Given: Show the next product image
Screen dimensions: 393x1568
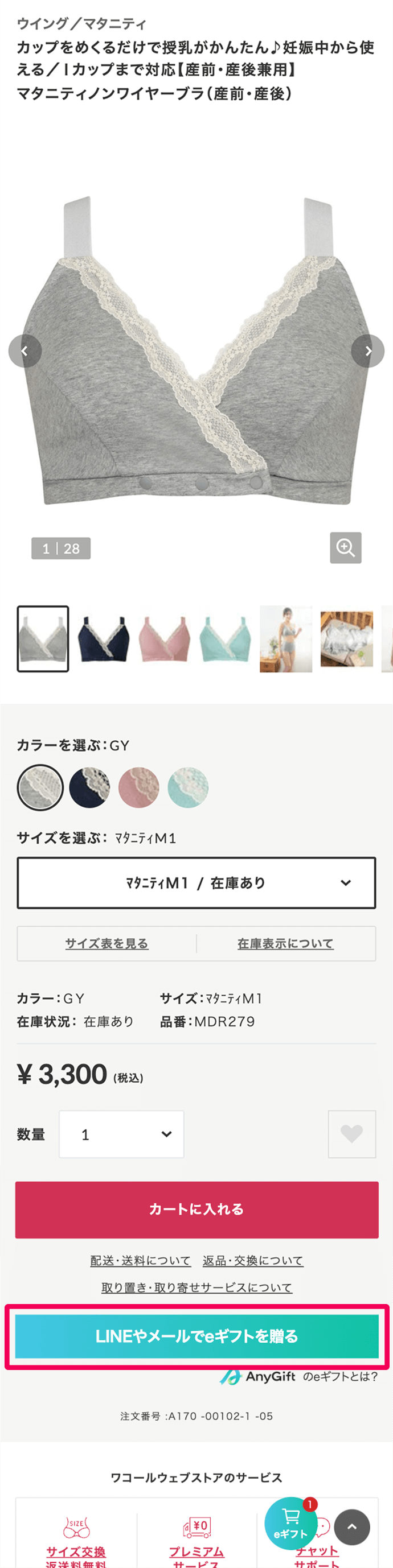Looking at the screenshot, I should tap(367, 350).
